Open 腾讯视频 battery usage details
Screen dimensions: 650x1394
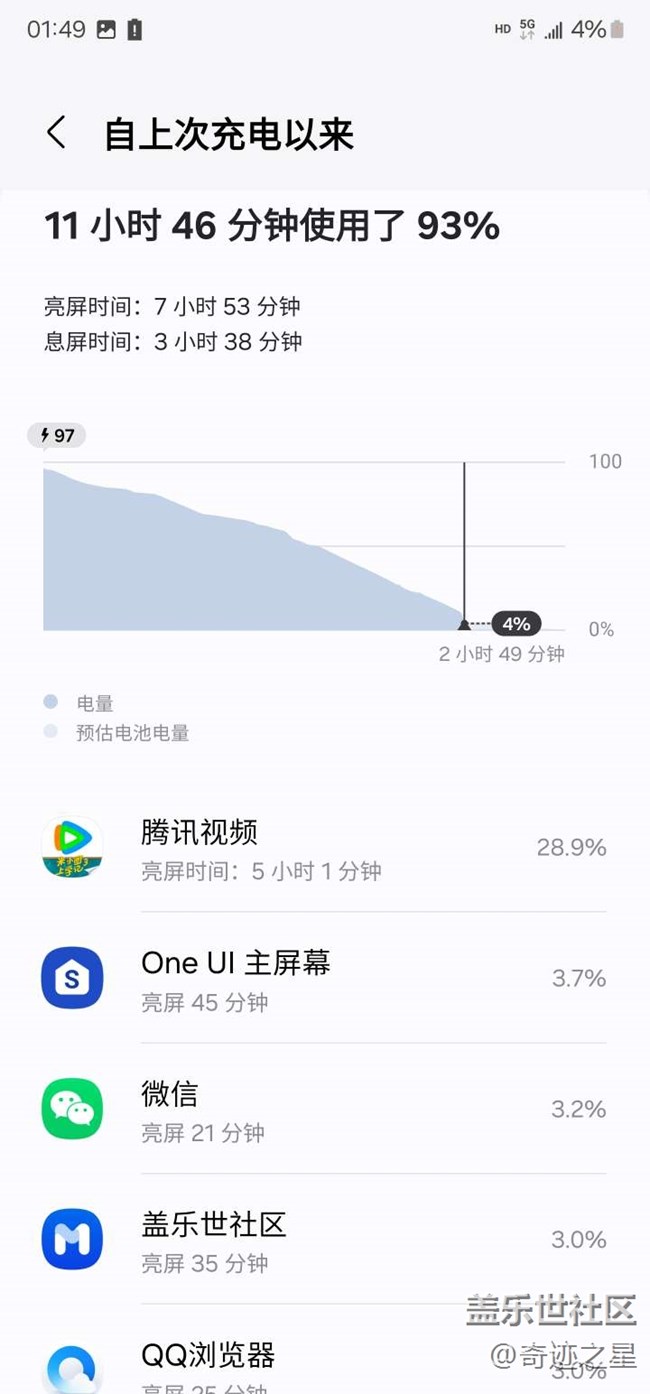coord(325,848)
